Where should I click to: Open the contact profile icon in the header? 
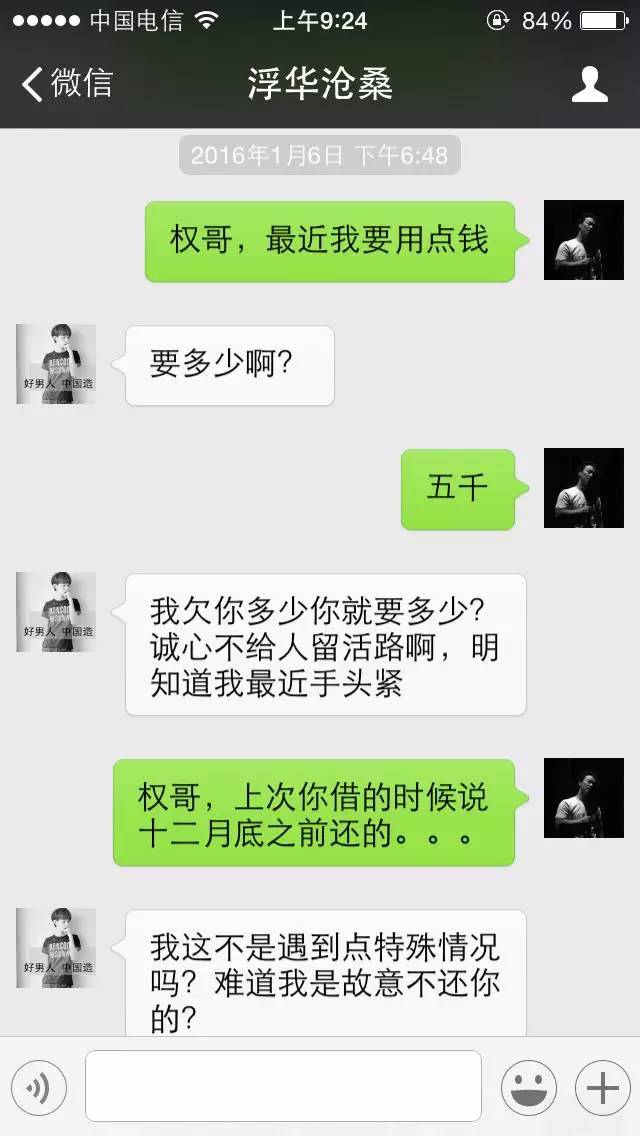tap(589, 84)
